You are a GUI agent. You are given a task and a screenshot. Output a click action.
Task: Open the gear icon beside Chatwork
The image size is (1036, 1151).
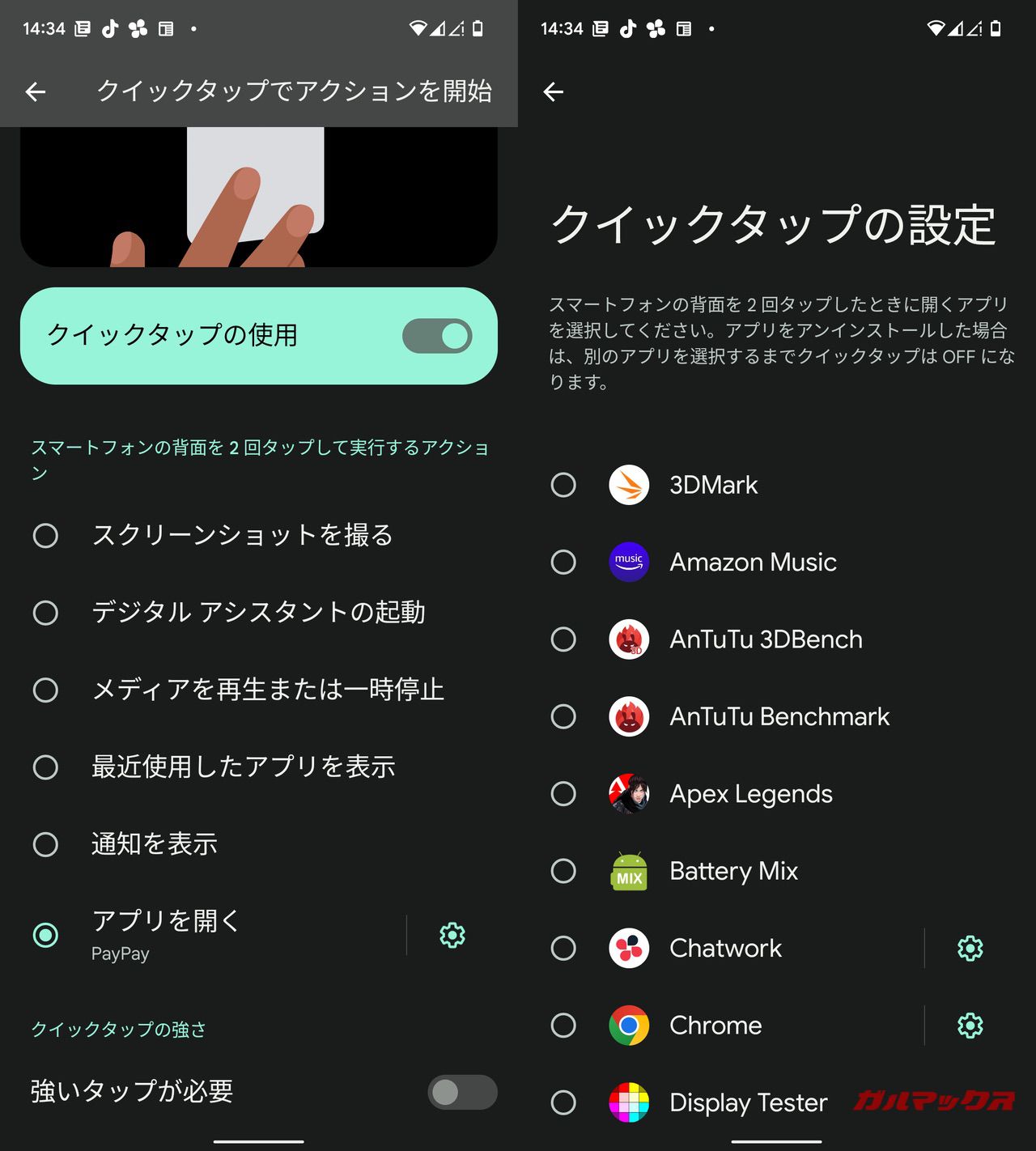tap(970, 948)
